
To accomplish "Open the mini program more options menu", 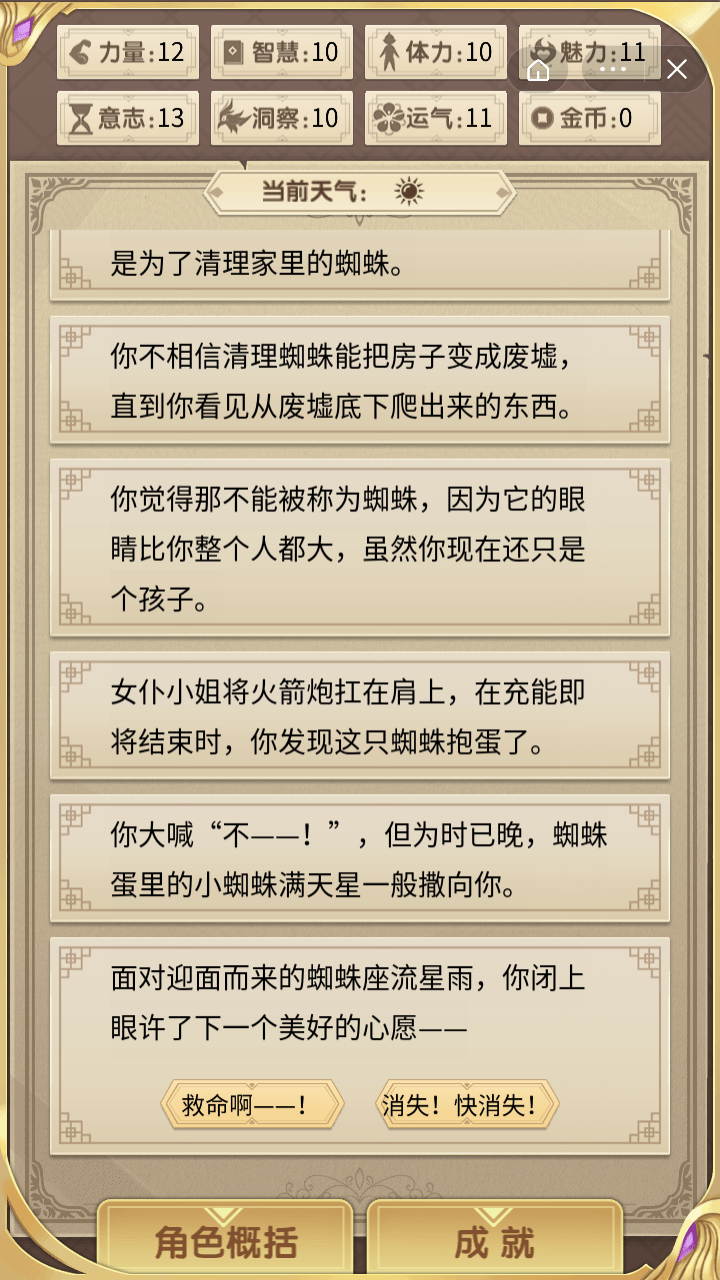I will 608,69.
